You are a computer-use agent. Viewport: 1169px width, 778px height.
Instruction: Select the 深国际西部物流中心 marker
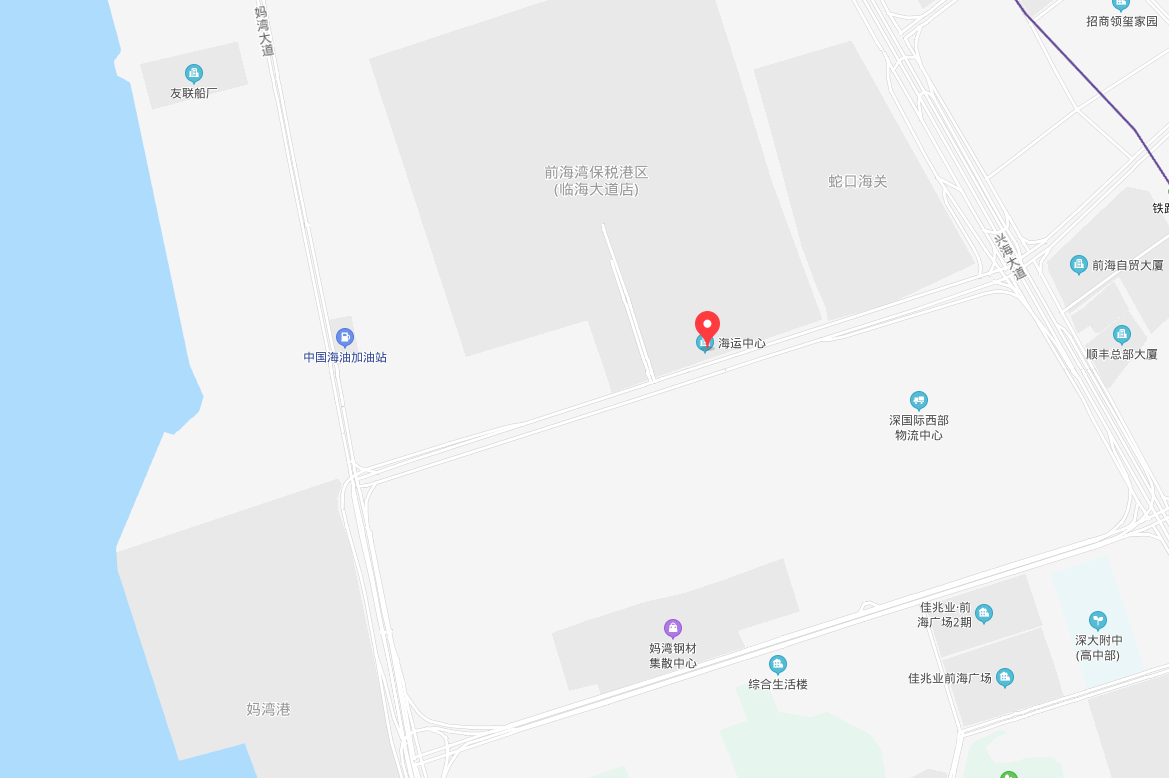(x=919, y=400)
